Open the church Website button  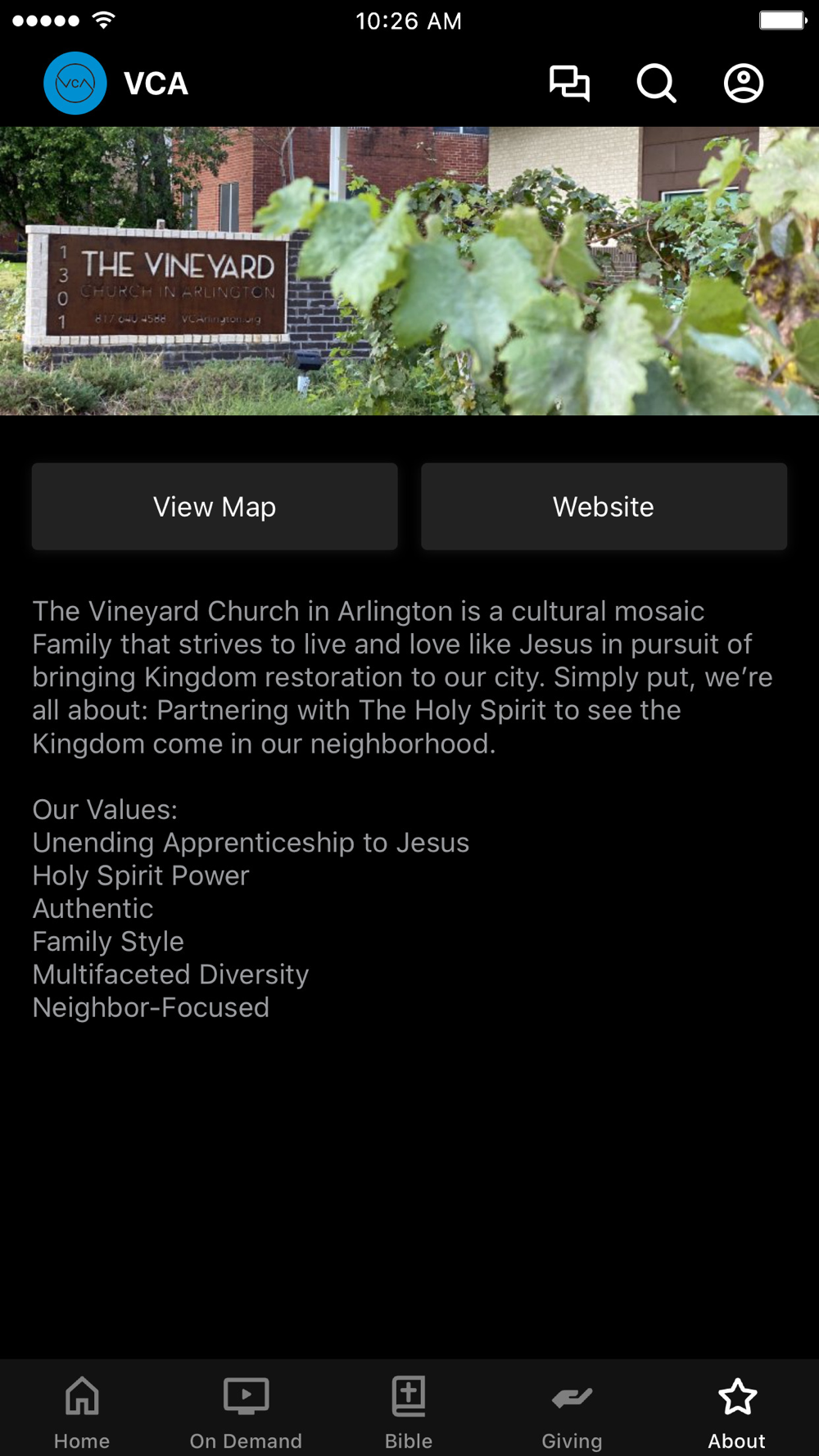[604, 507]
